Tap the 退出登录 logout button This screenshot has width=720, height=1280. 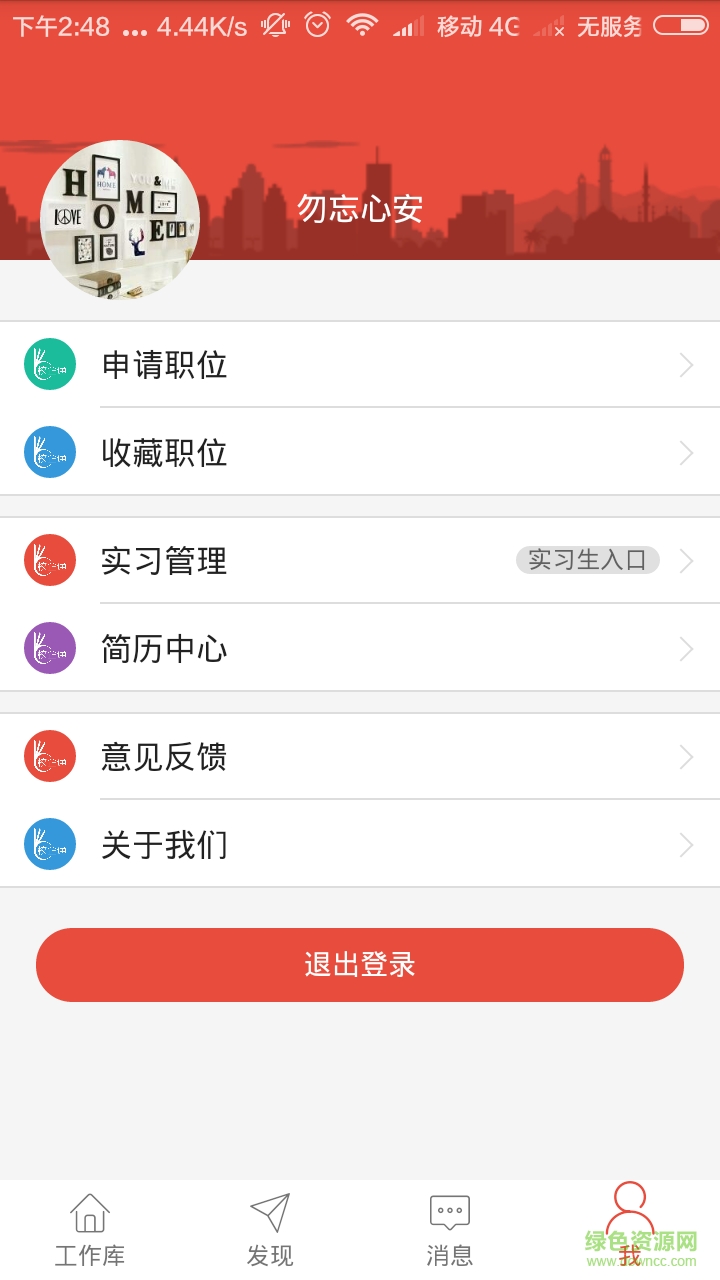click(360, 964)
